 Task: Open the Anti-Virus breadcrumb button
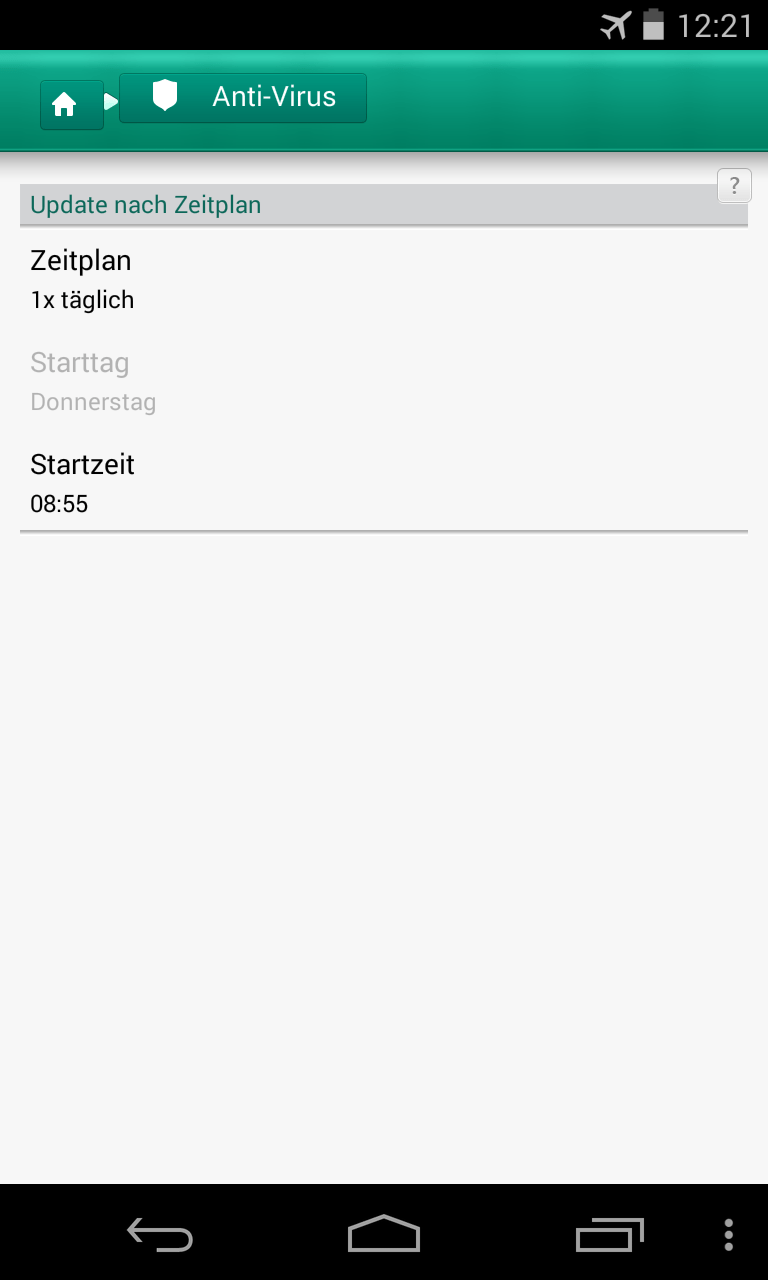[x=243, y=98]
